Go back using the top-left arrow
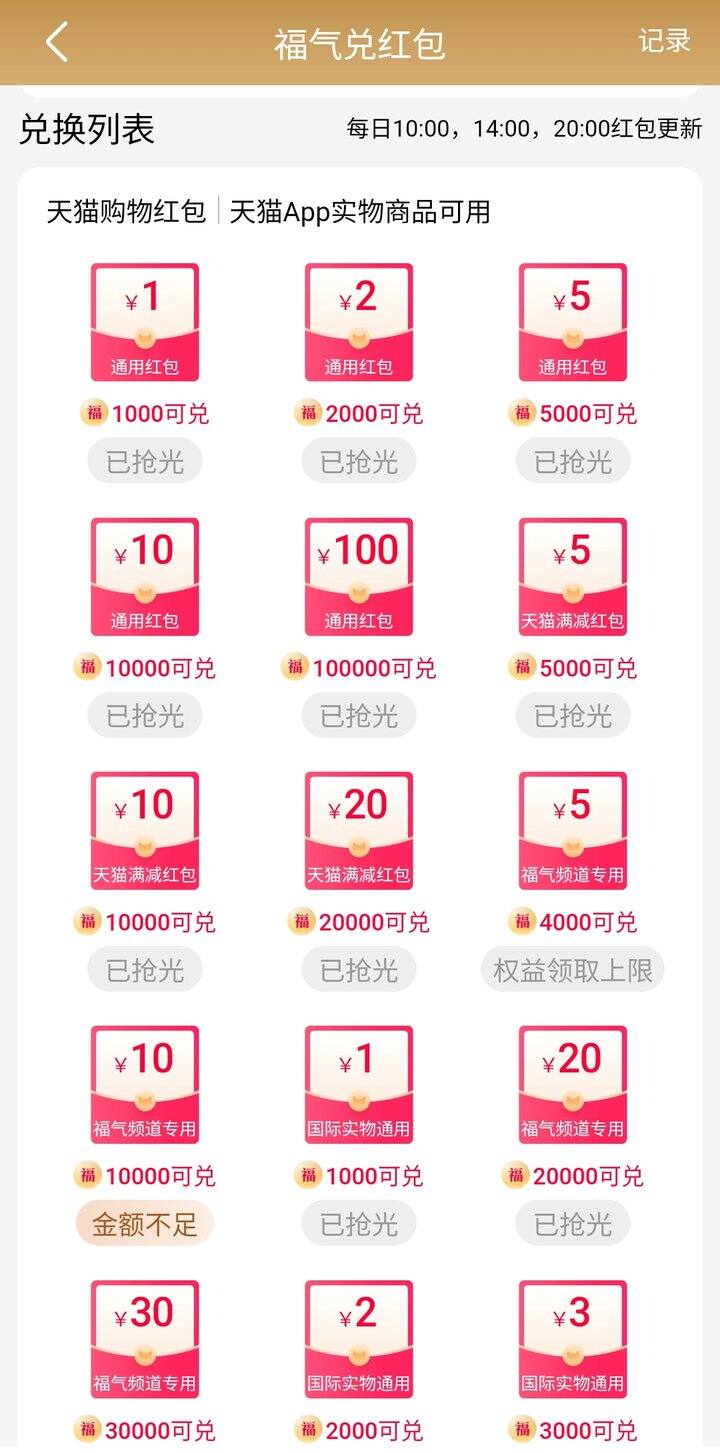The image size is (720, 1453). [57, 43]
